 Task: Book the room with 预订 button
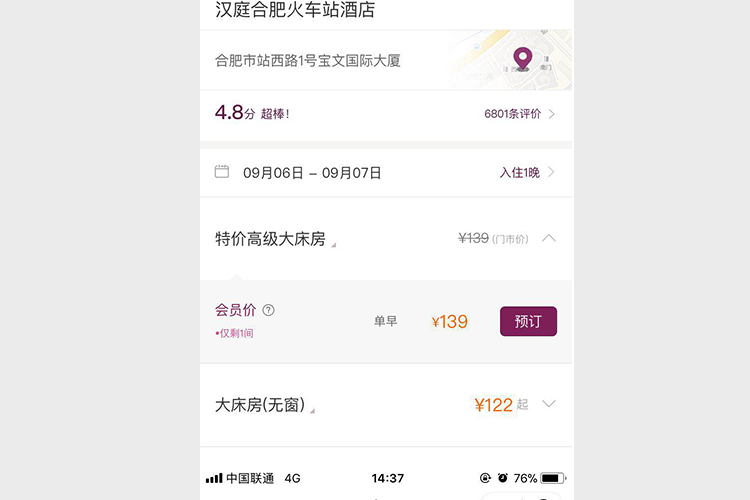tap(528, 321)
